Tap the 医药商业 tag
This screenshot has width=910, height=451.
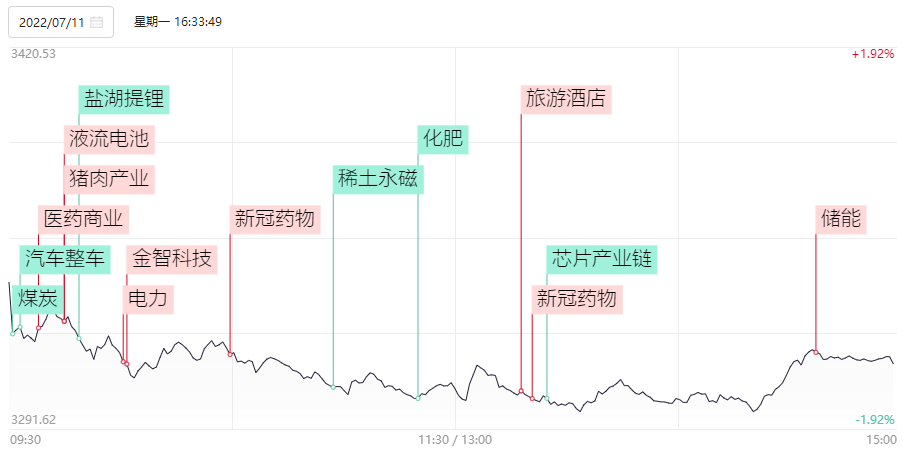pos(84,219)
